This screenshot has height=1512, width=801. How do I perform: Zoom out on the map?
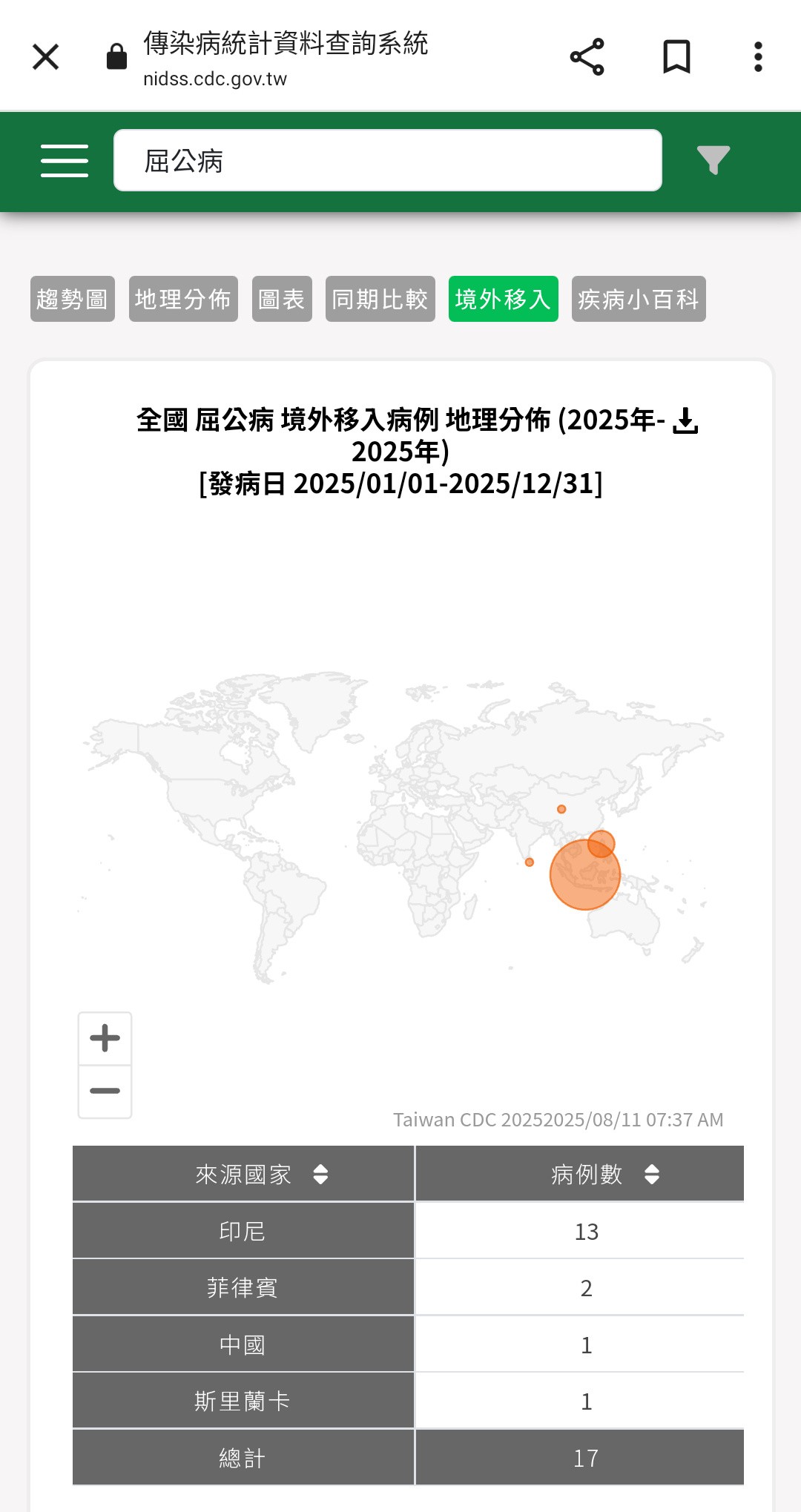tap(105, 1092)
